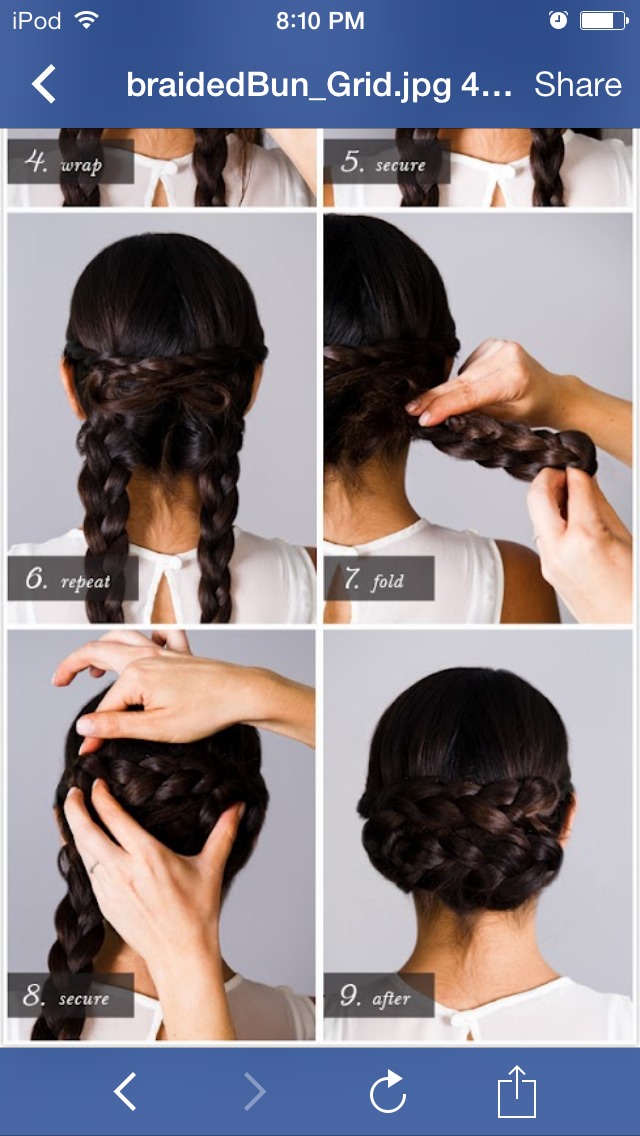This screenshot has width=640, height=1136.
Task: Tap Share in the top bar
Action: coord(577,85)
